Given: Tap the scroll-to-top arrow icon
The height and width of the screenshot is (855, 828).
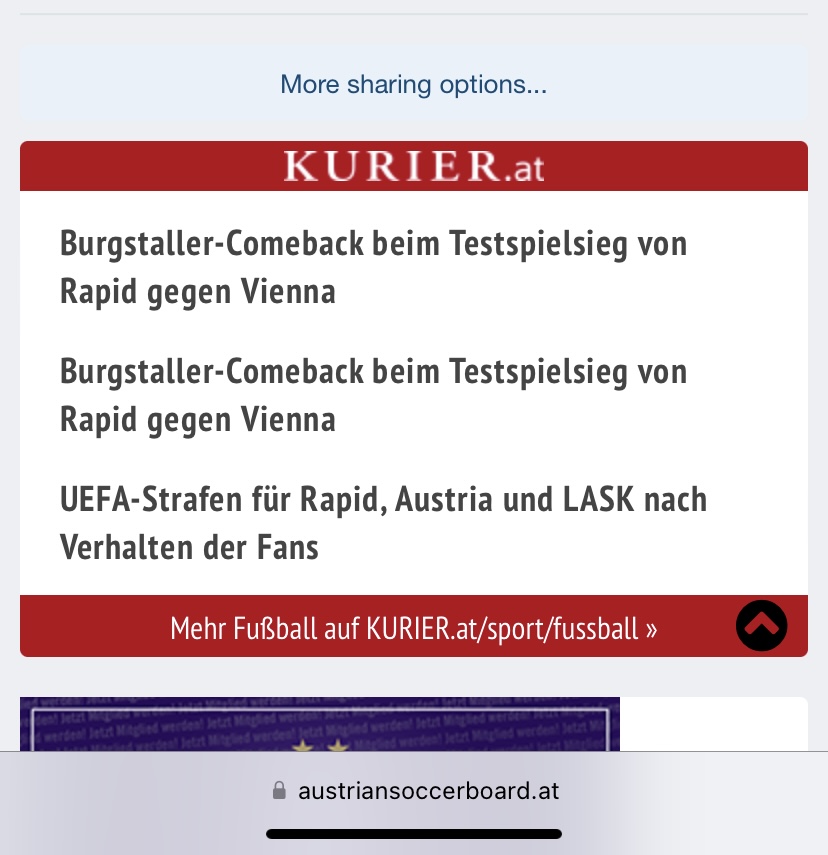Looking at the screenshot, I should click(761, 625).
